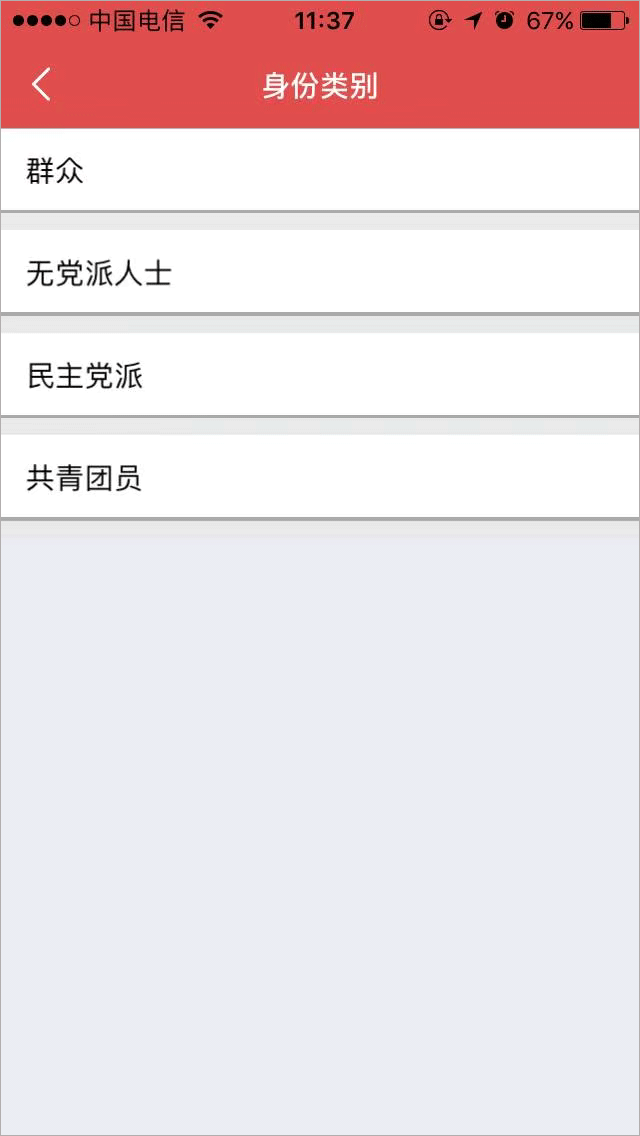Choose the 无党派人士 option
This screenshot has height=1136, width=640.
(320, 273)
